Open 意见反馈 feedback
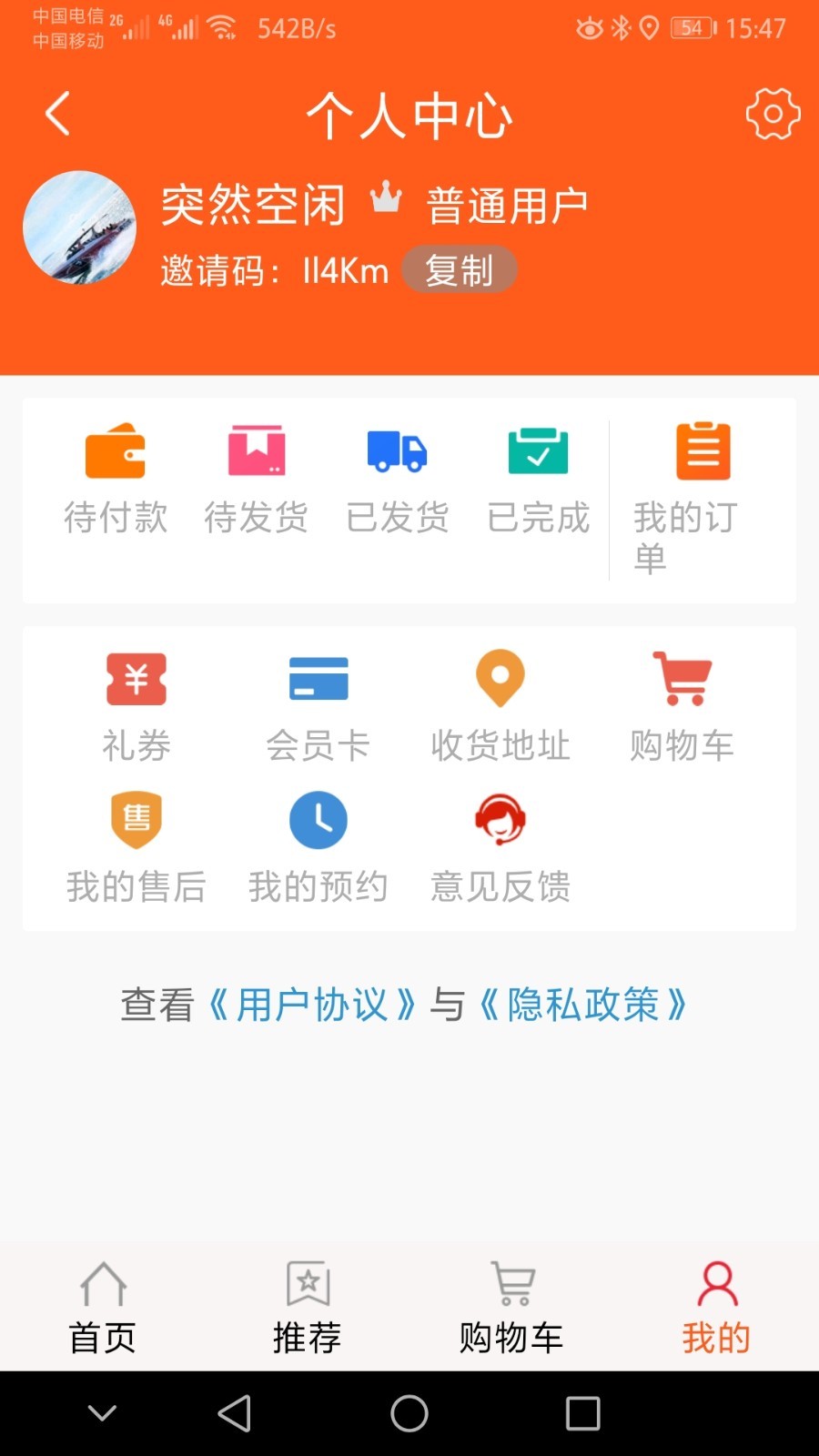The height and width of the screenshot is (1456, 819). (x=500, y=848)
